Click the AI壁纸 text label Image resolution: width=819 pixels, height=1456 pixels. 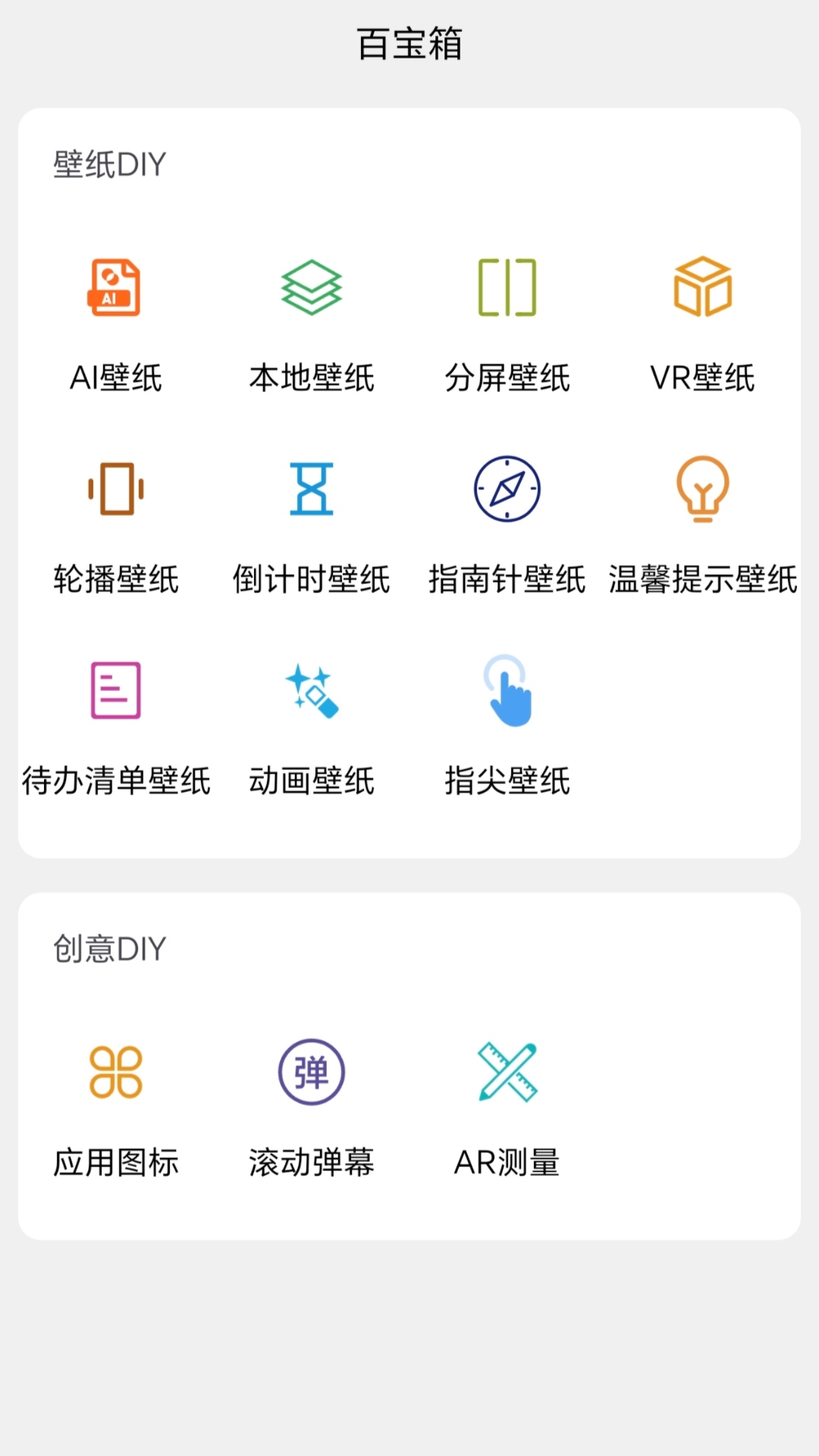(x=115, y=376)
